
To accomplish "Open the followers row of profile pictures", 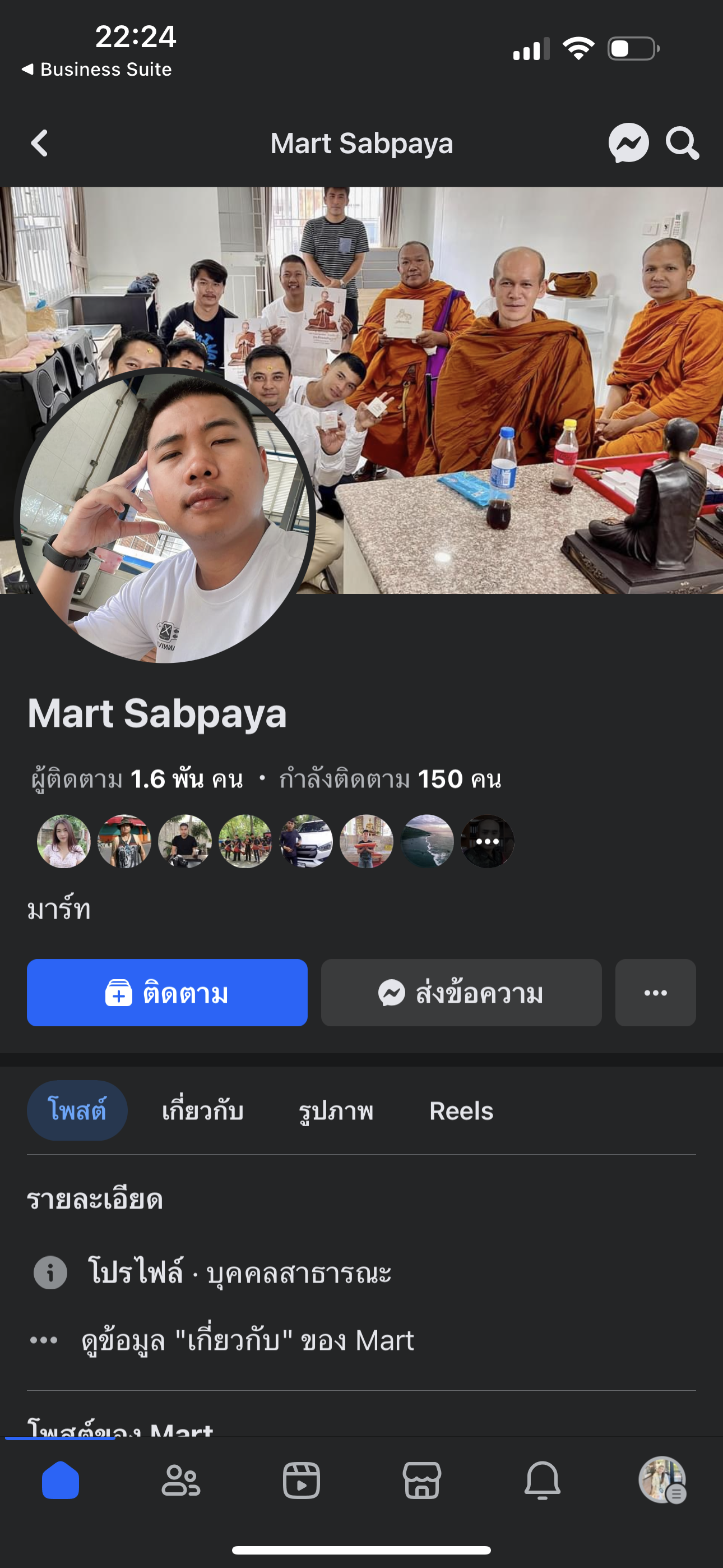I will pos(275,841).
